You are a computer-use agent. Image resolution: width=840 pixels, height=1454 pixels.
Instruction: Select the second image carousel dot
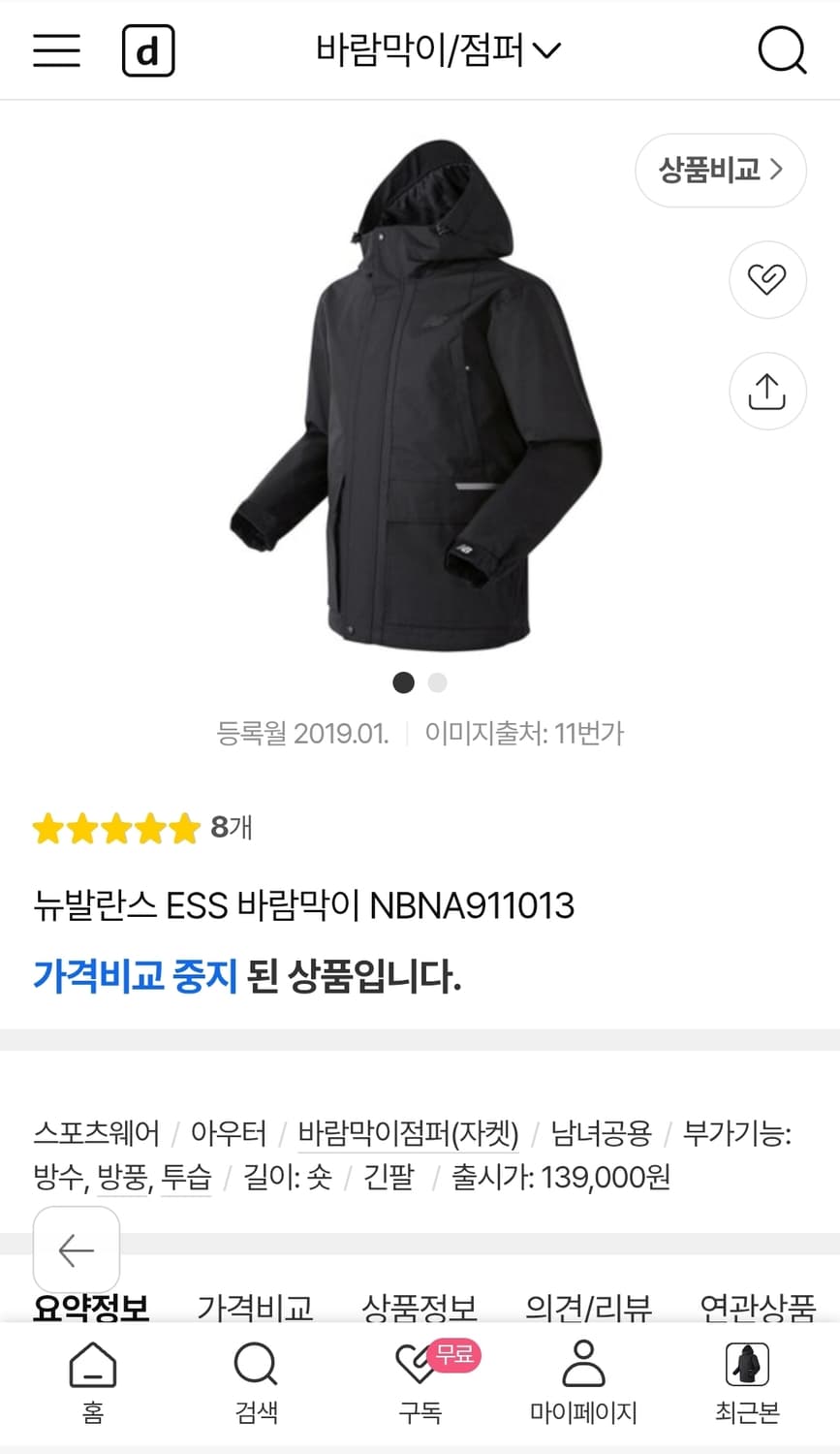[x=436, y=683]
